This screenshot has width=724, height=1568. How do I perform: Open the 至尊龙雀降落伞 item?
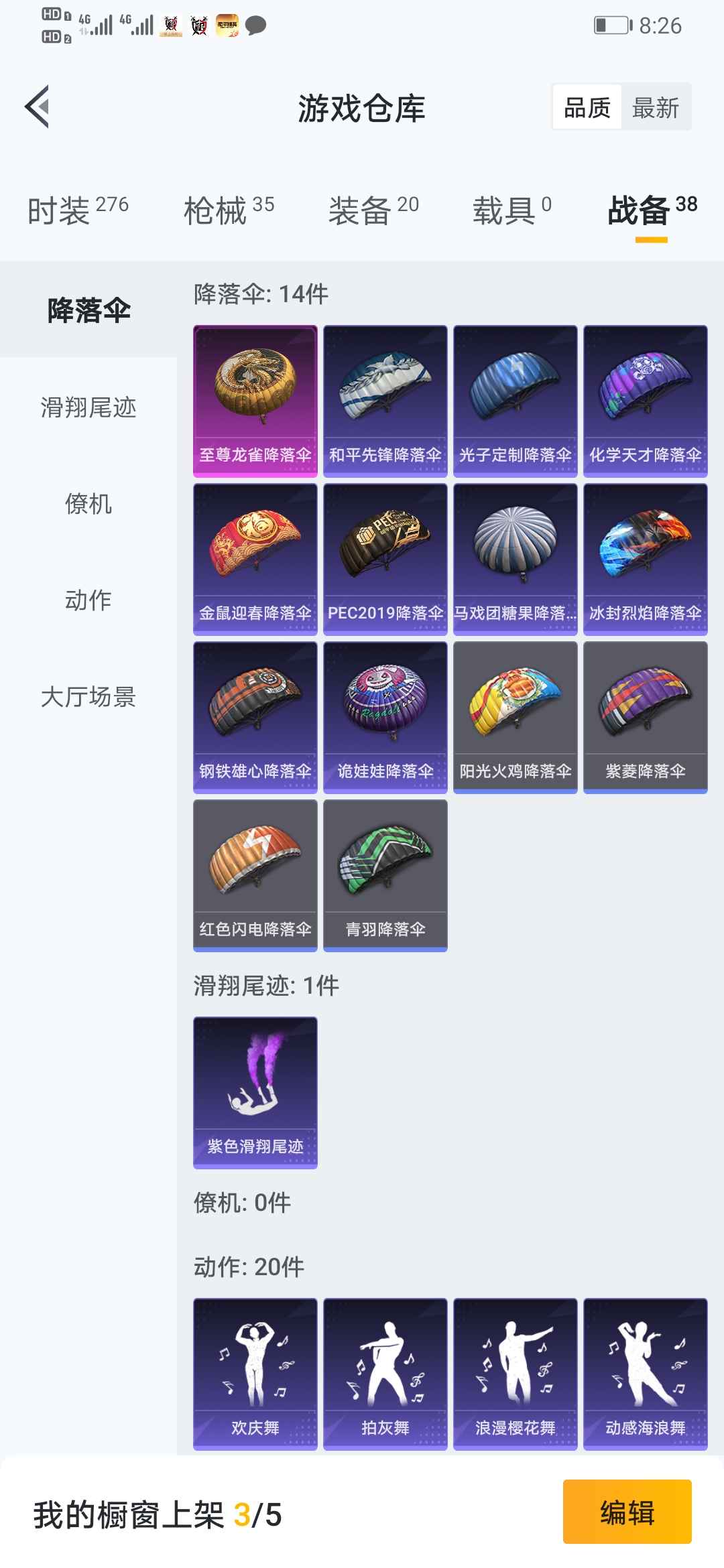(x=255, y=401)
